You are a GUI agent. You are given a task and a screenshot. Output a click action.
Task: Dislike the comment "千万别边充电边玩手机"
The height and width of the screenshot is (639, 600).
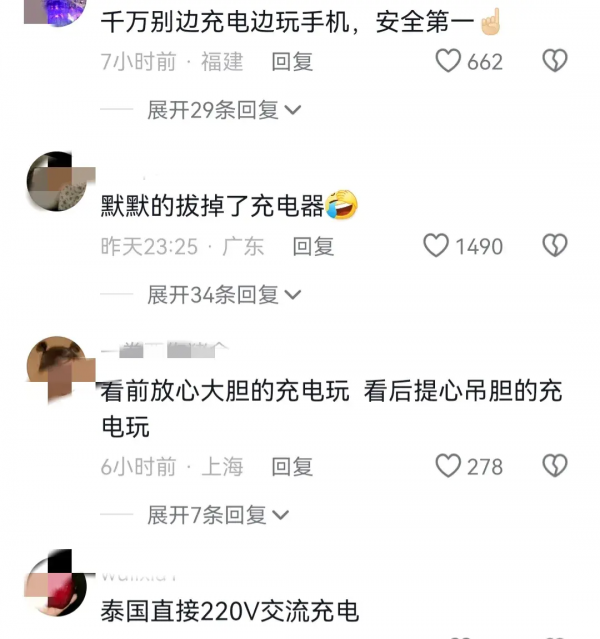[555, 61]
